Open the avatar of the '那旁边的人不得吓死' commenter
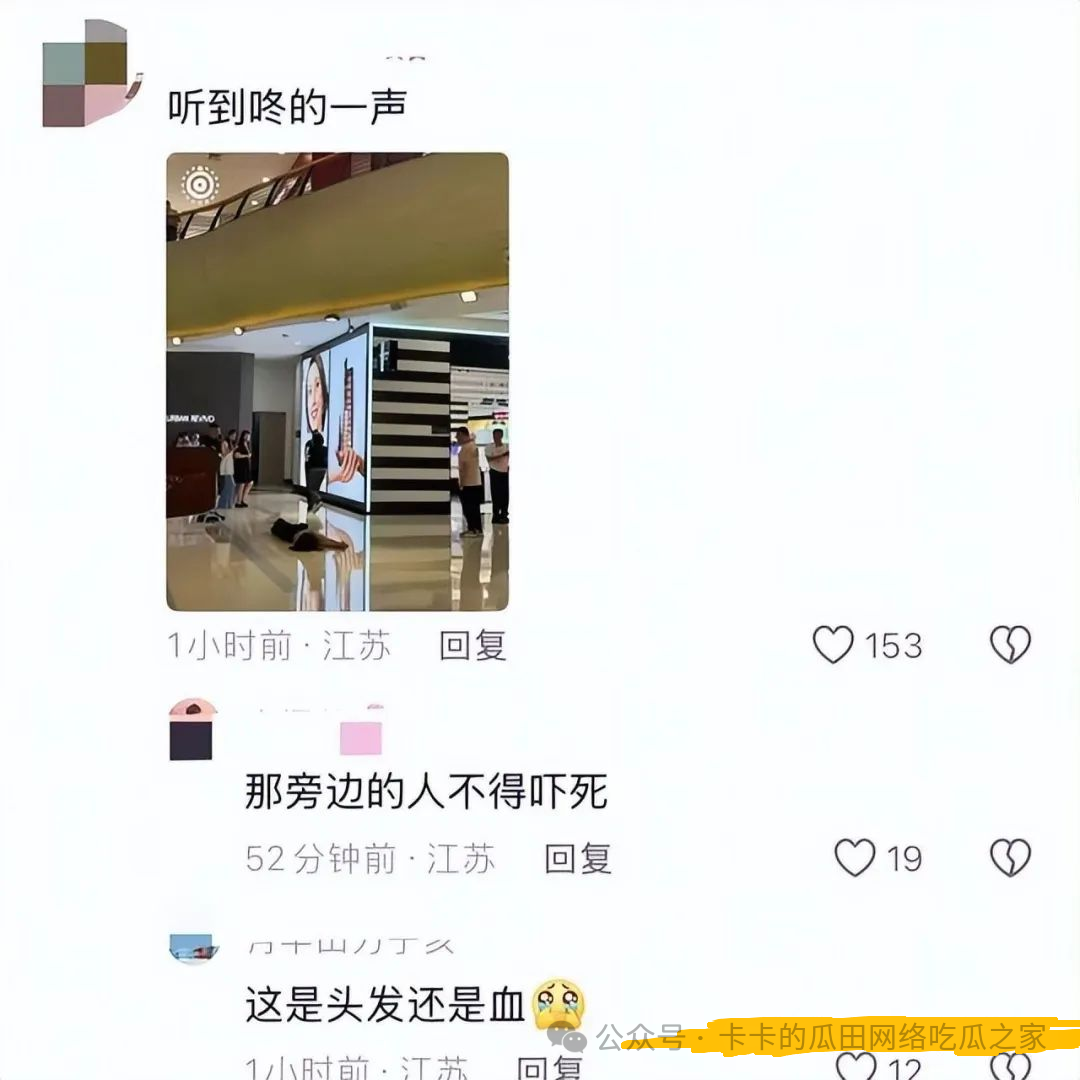This screenshot has height=1080, width=1080. (x=191, y=731)
